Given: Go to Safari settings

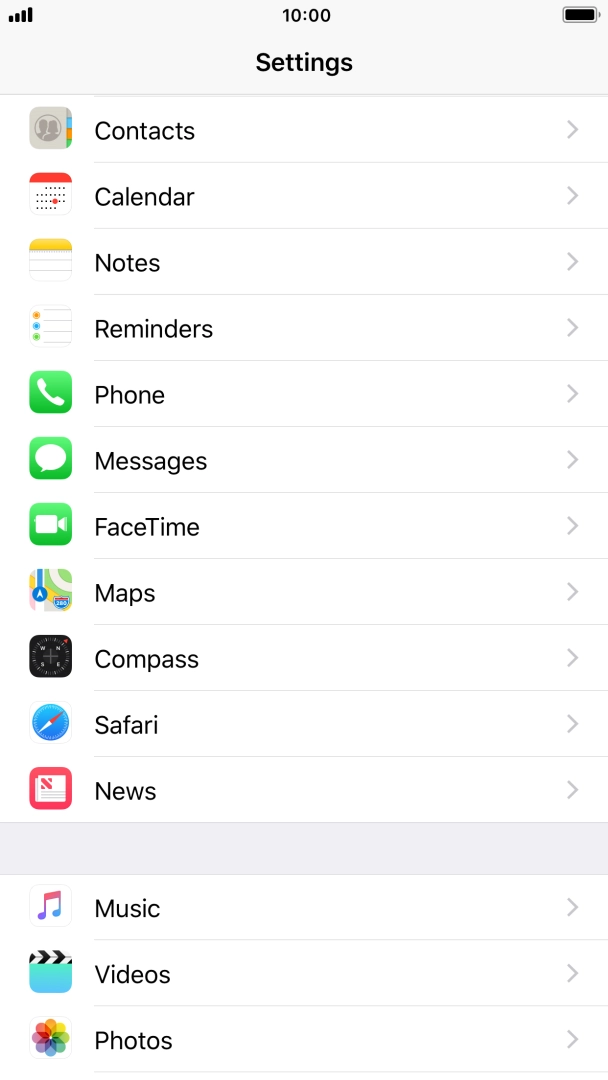Looking at the screenshot, I should coord(304,725).
